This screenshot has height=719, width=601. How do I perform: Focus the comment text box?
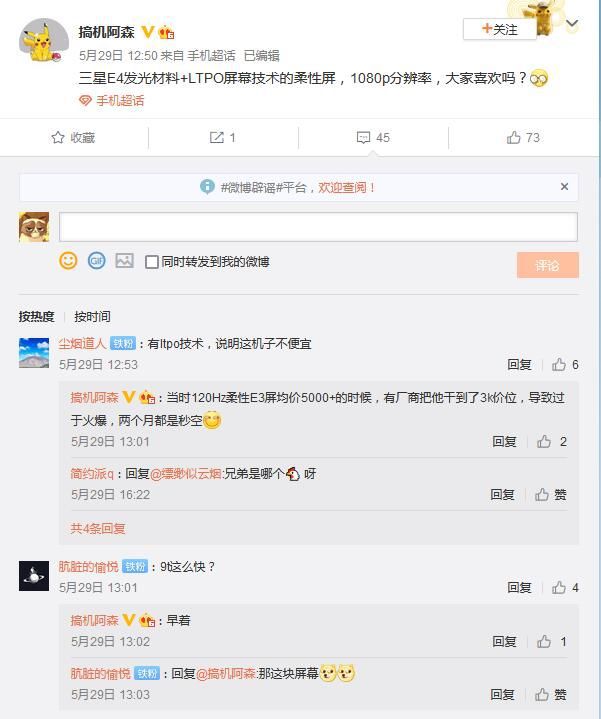click(318, 227)
